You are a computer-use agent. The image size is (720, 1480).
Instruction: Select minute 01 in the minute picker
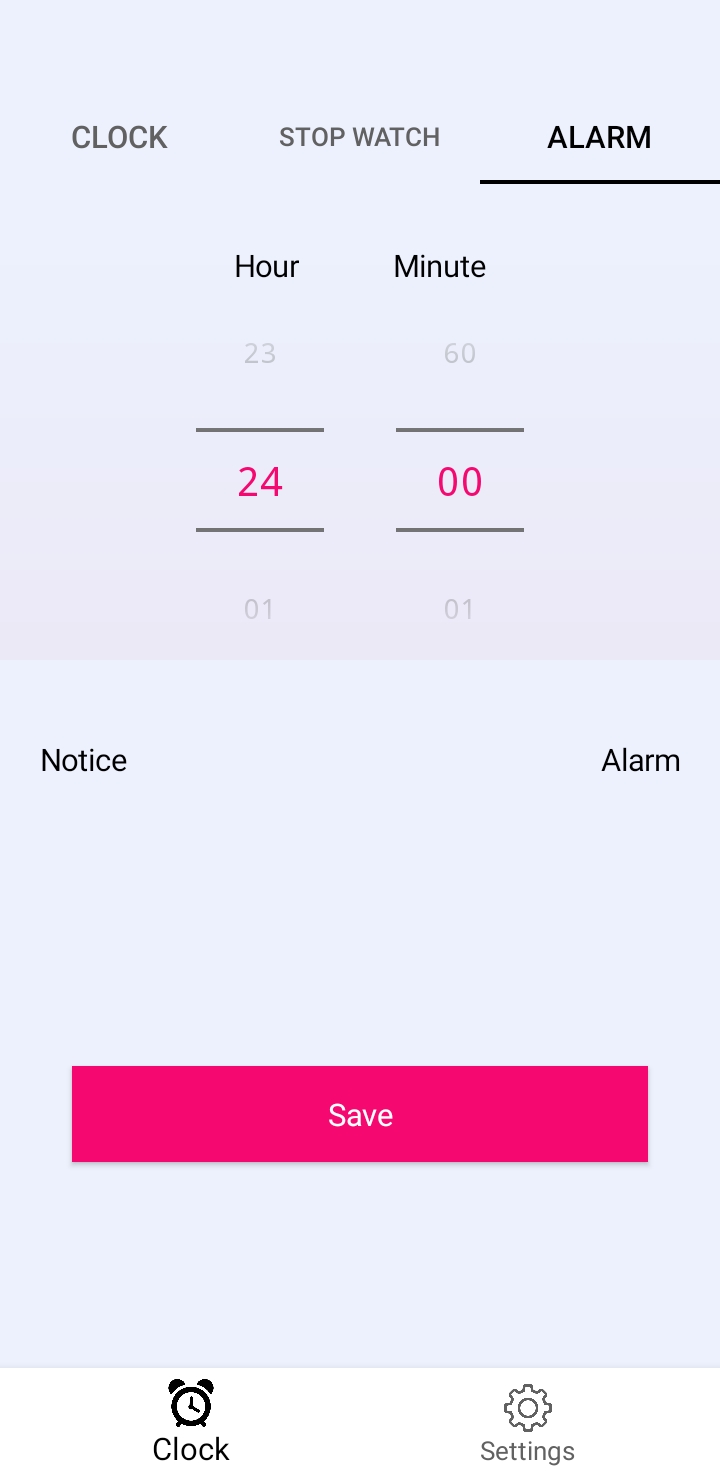(x=460, y=609)
